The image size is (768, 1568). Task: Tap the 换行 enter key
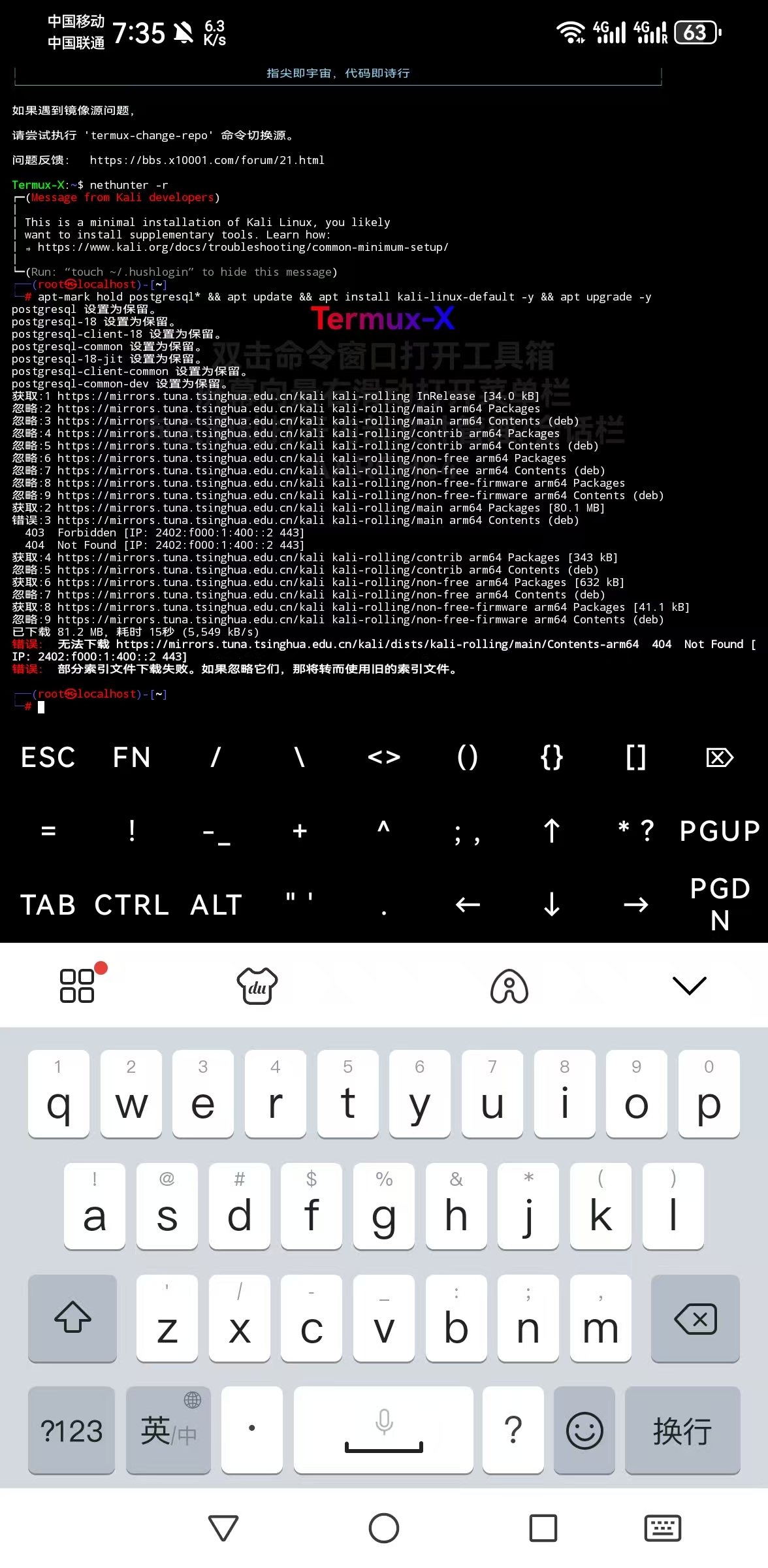[682, 1431]
